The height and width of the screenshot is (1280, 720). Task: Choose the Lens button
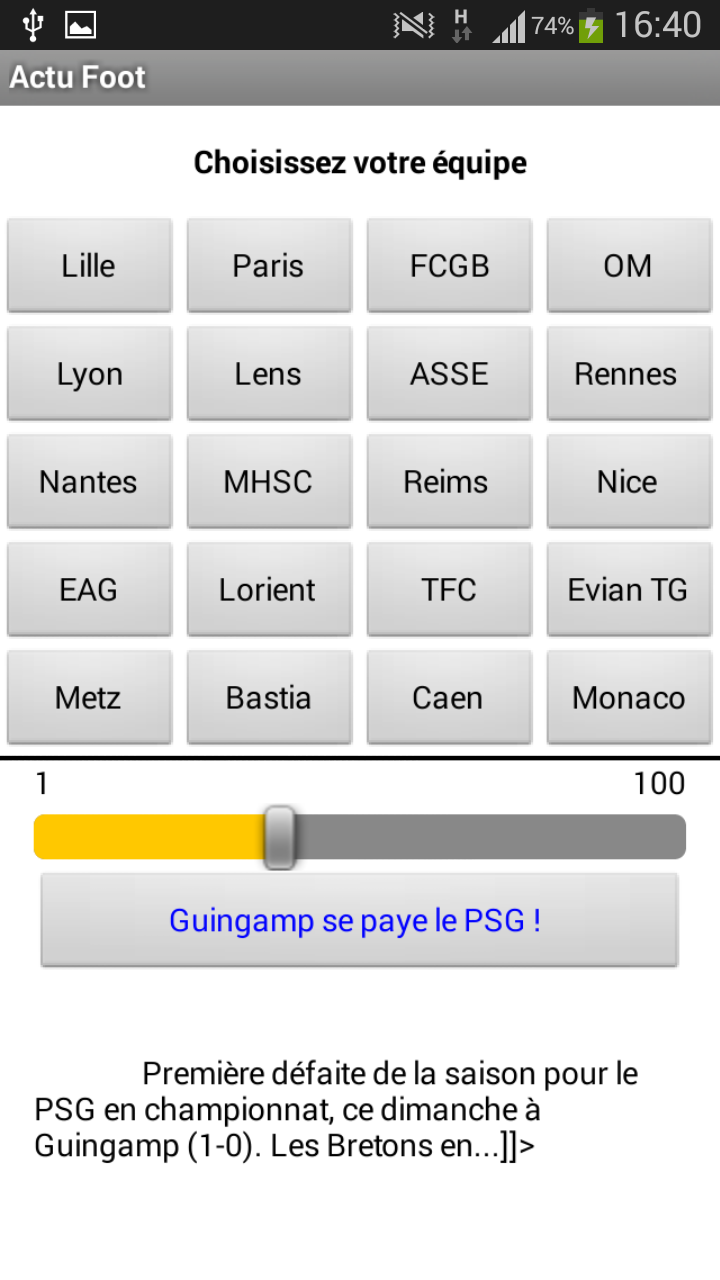pos(269,374)
